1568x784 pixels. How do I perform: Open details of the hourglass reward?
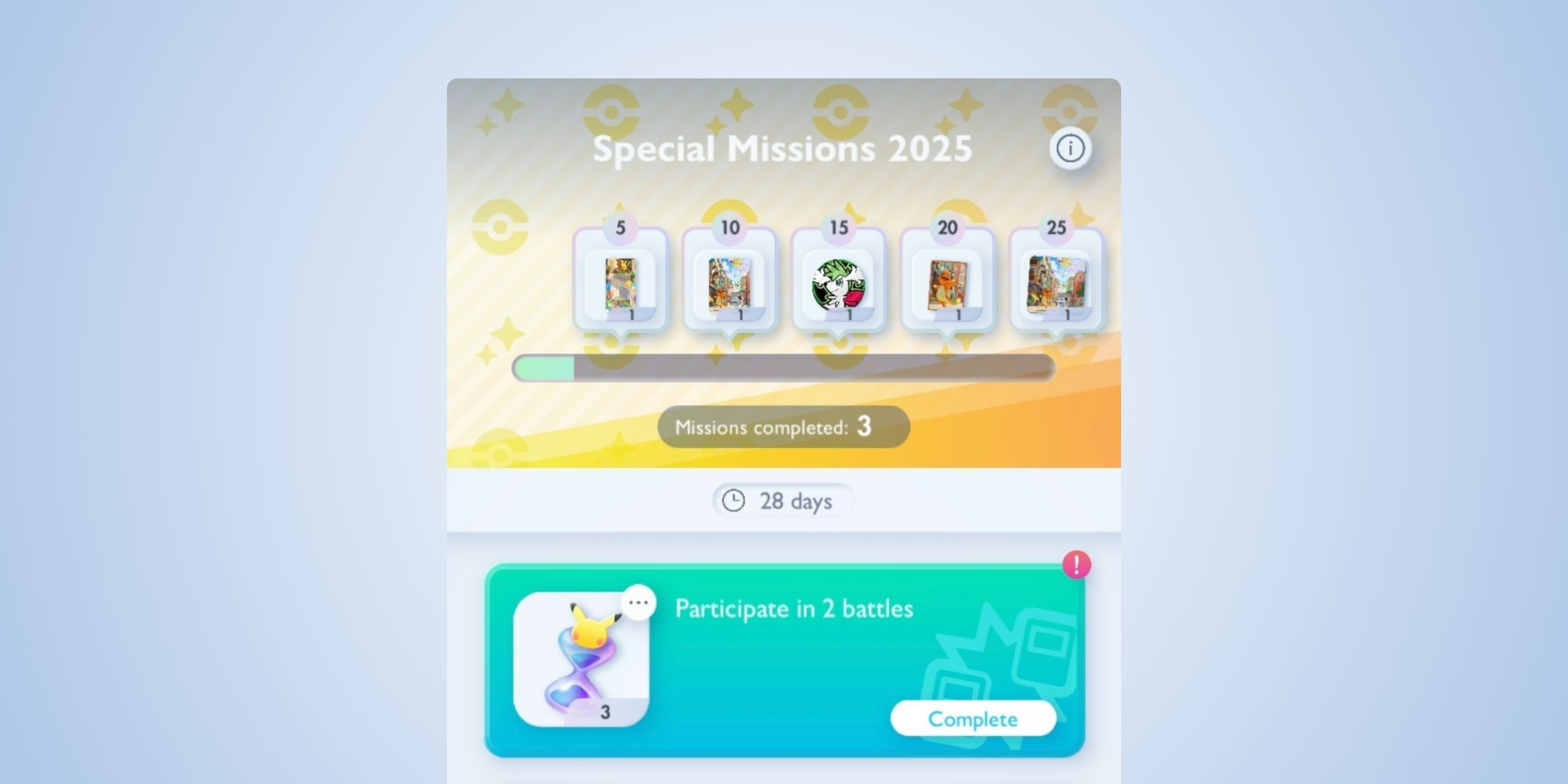(x=638, y=603)
